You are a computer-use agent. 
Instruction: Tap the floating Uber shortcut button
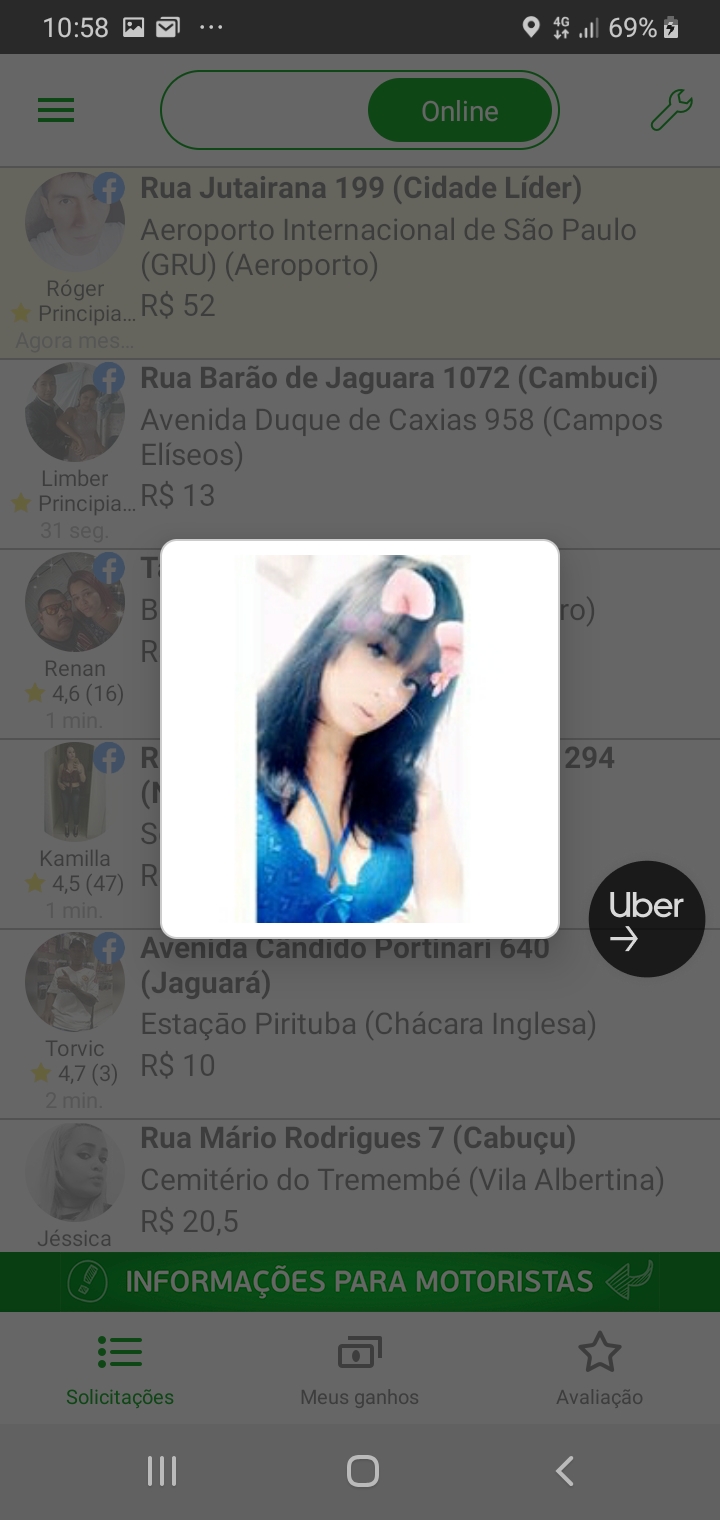[646, 918]
